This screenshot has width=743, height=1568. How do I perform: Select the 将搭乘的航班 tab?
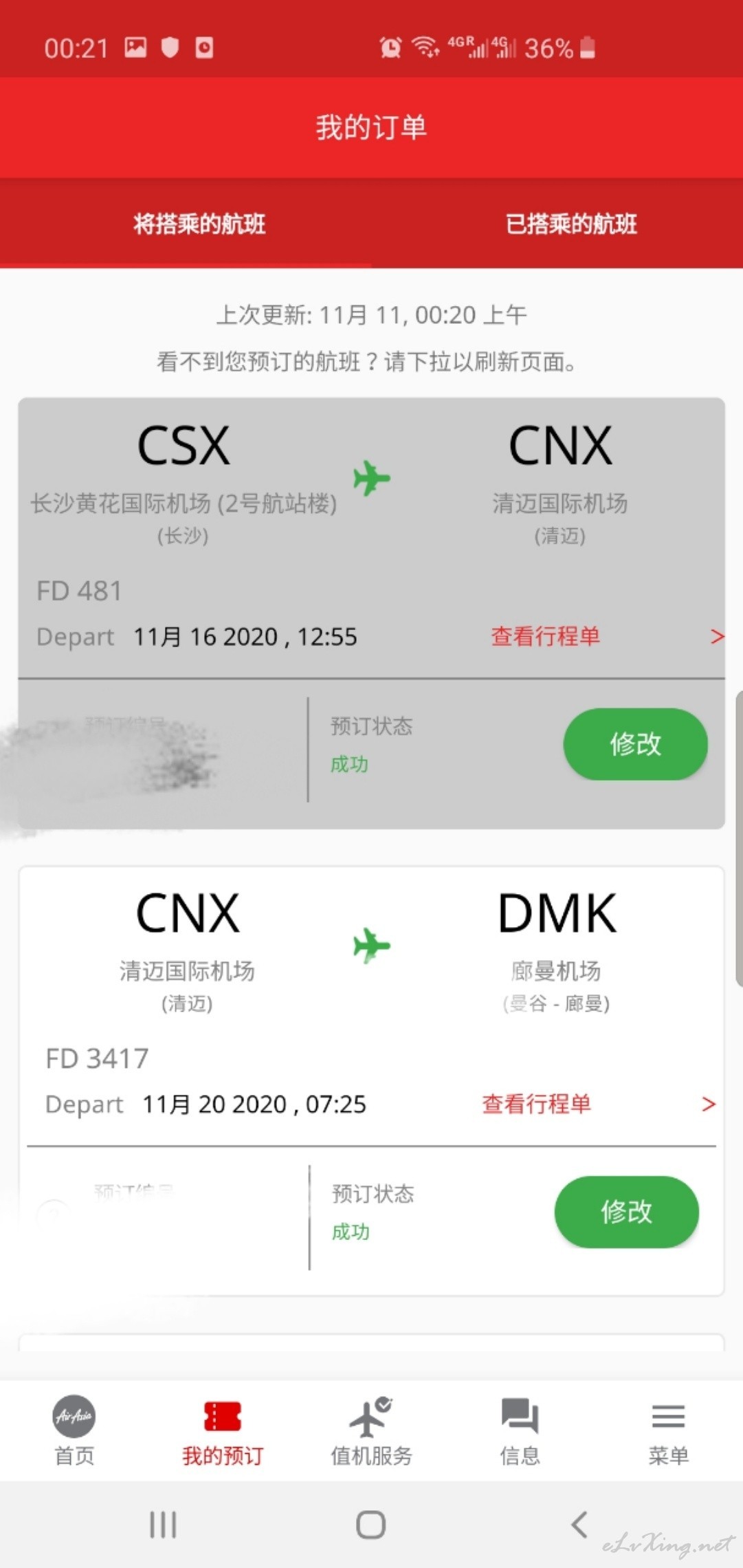199,224
